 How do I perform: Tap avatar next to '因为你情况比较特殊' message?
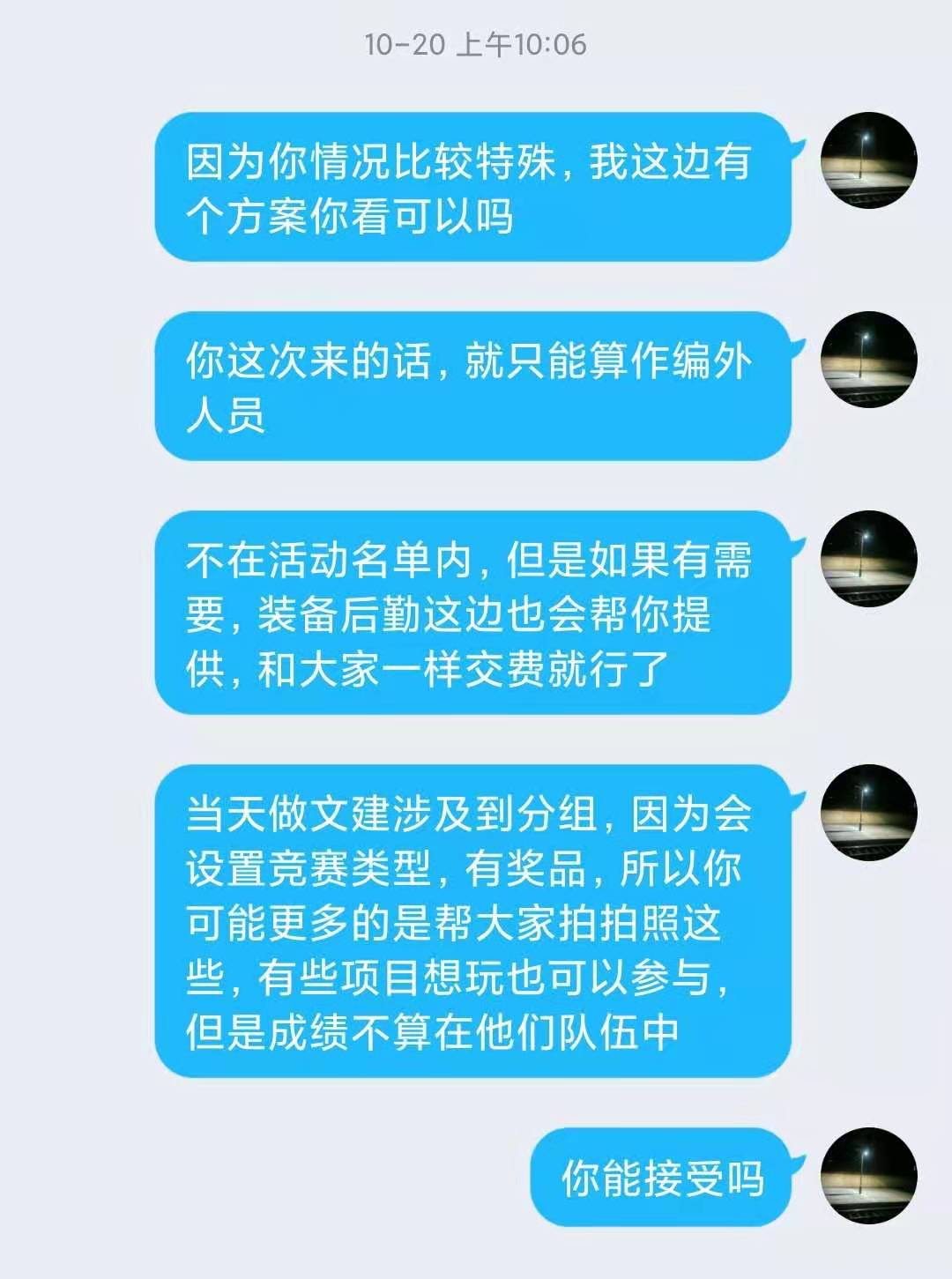[x=868, y=160]
